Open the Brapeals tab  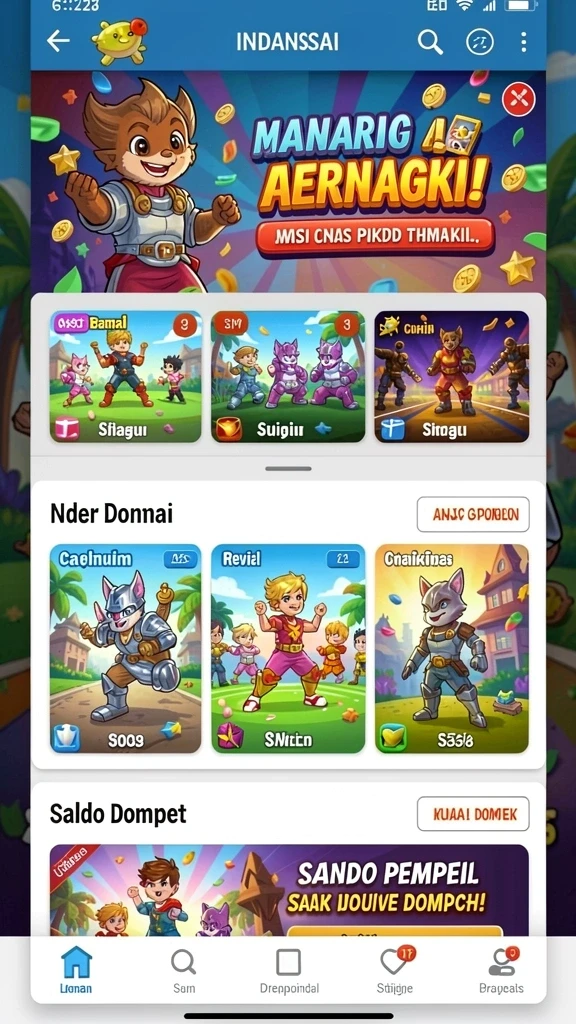502,969
